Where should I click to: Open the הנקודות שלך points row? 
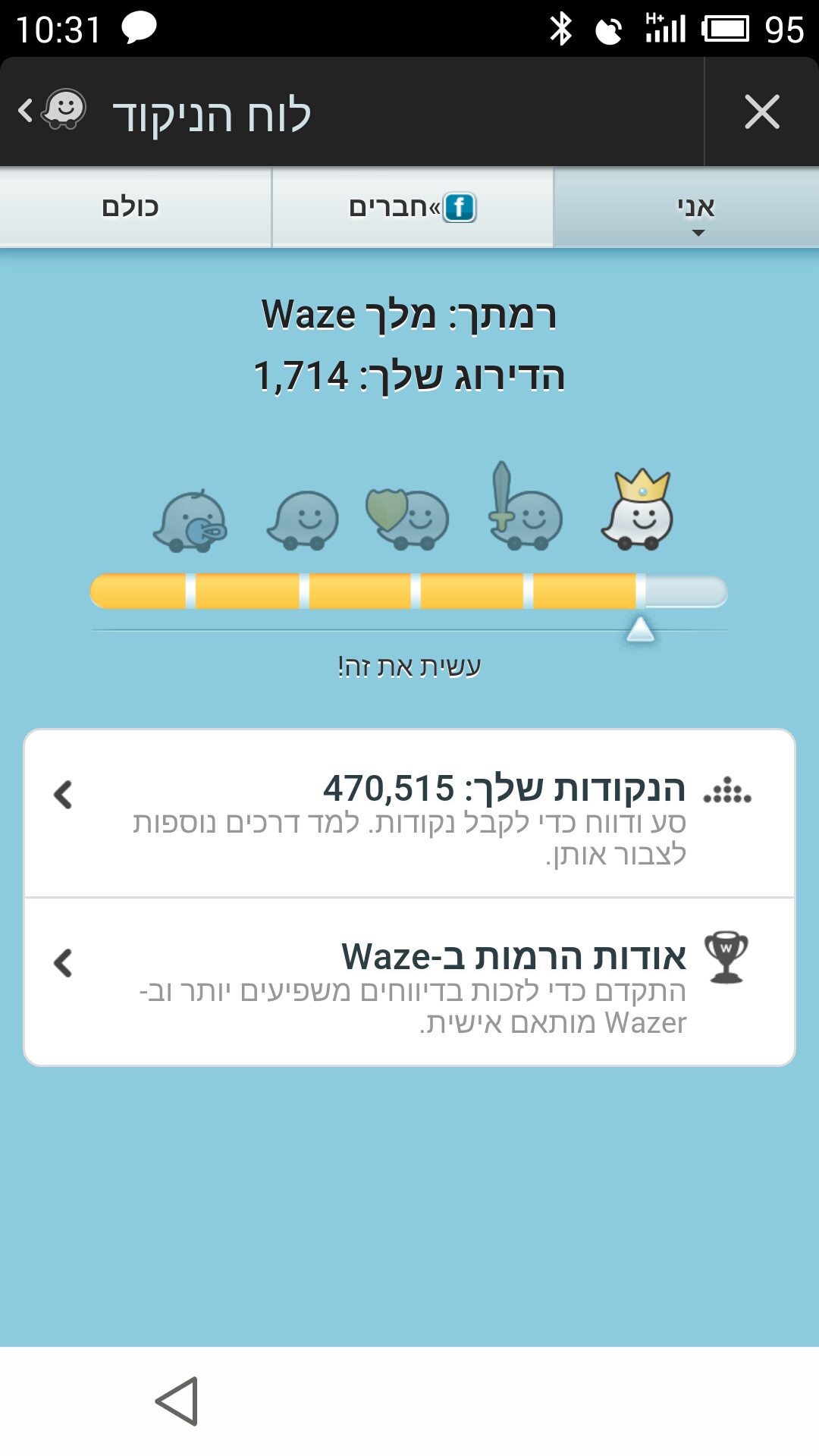tap(409, 814)
